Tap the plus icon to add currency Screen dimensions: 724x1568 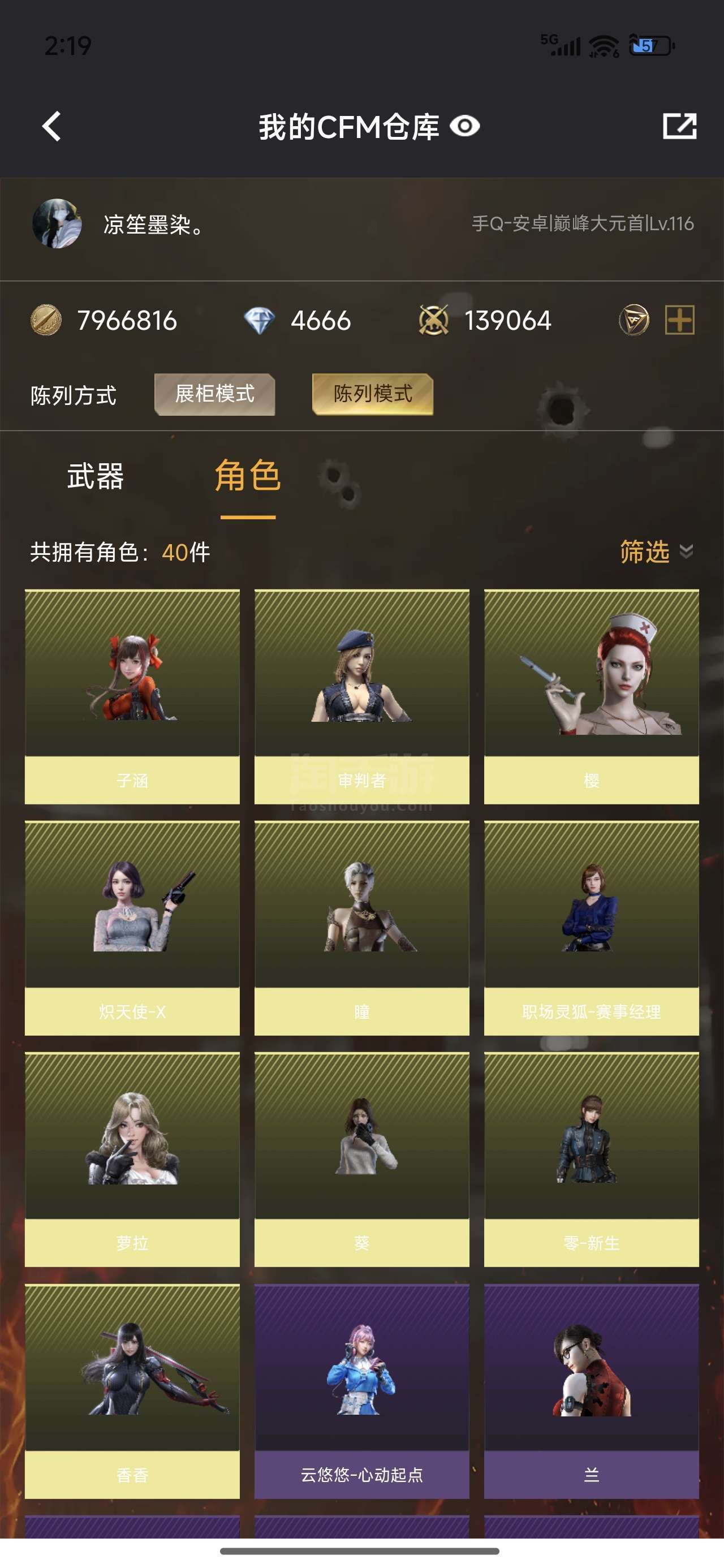[x=679, y=320]
